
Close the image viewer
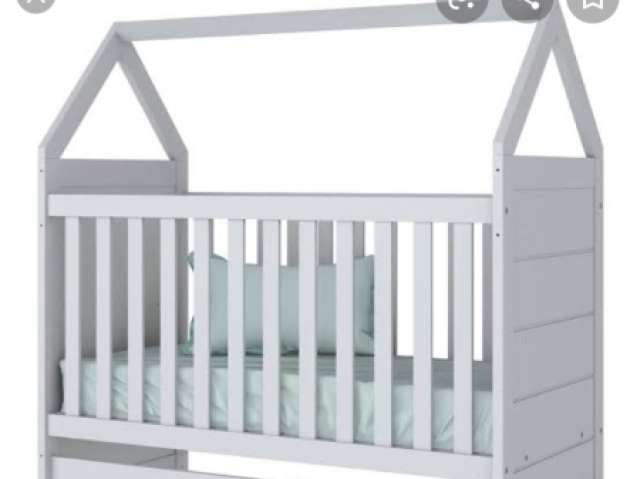coord(35,3)
